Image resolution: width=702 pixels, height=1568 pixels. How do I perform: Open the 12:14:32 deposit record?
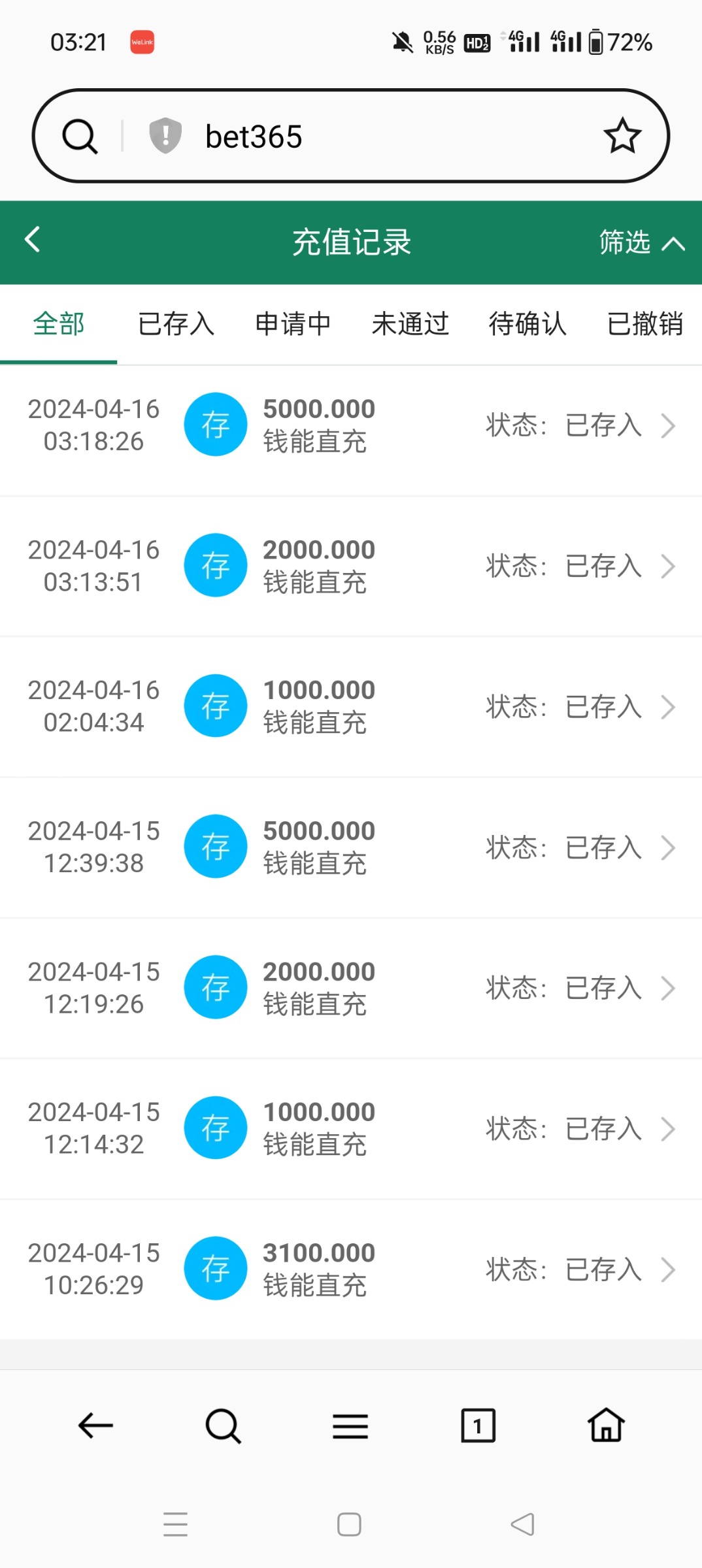(351, 1128)
